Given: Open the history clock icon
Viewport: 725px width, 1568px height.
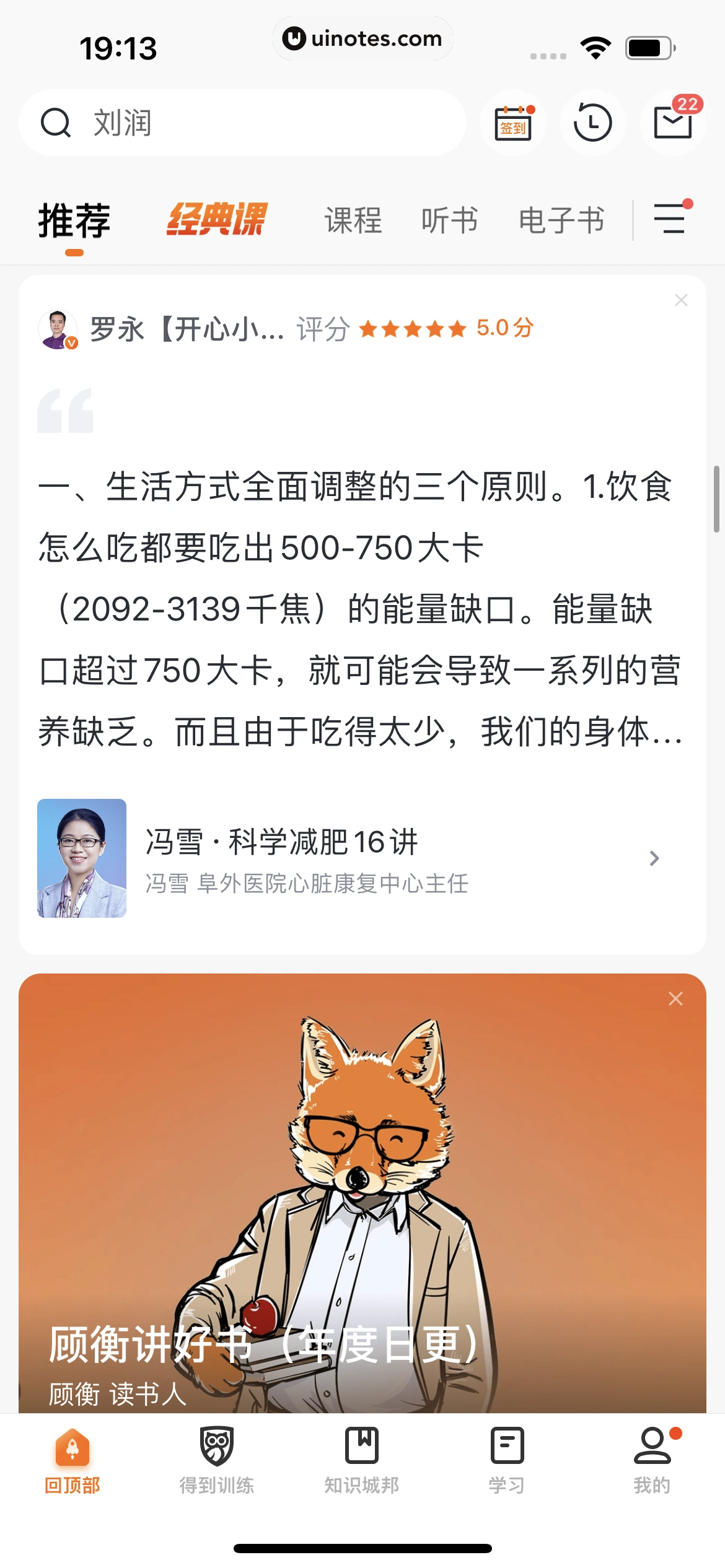Looking at the screenshot, I should click(x=592, y=123).
